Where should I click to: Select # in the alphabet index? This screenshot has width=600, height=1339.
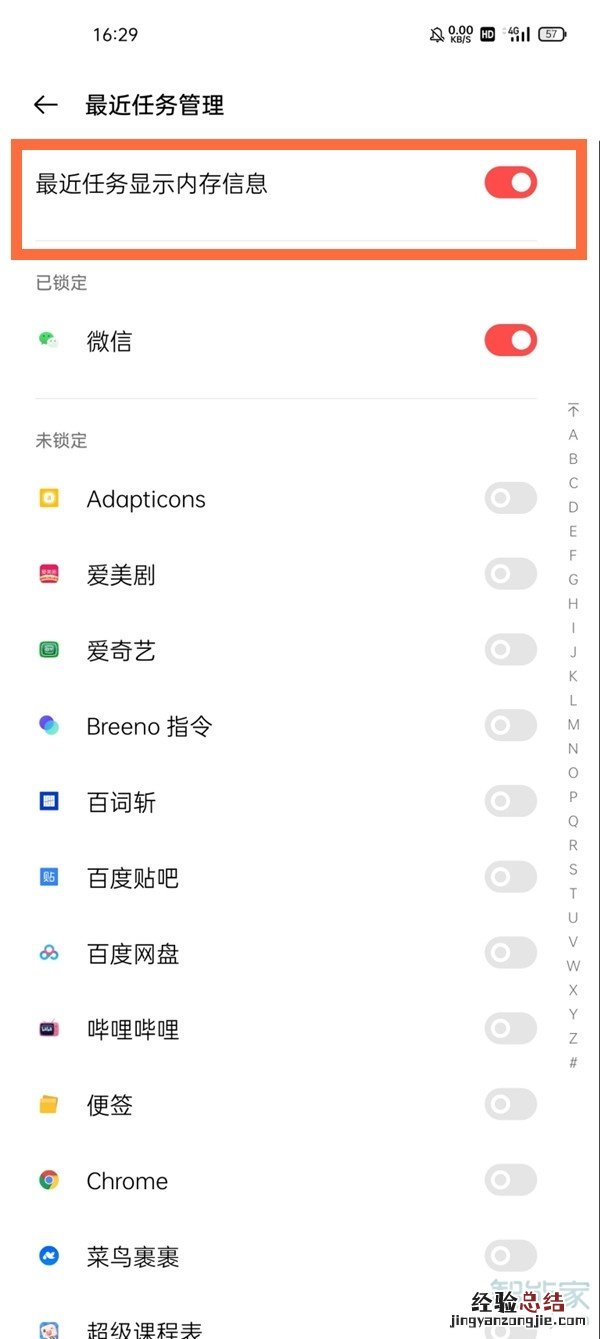573,1063
